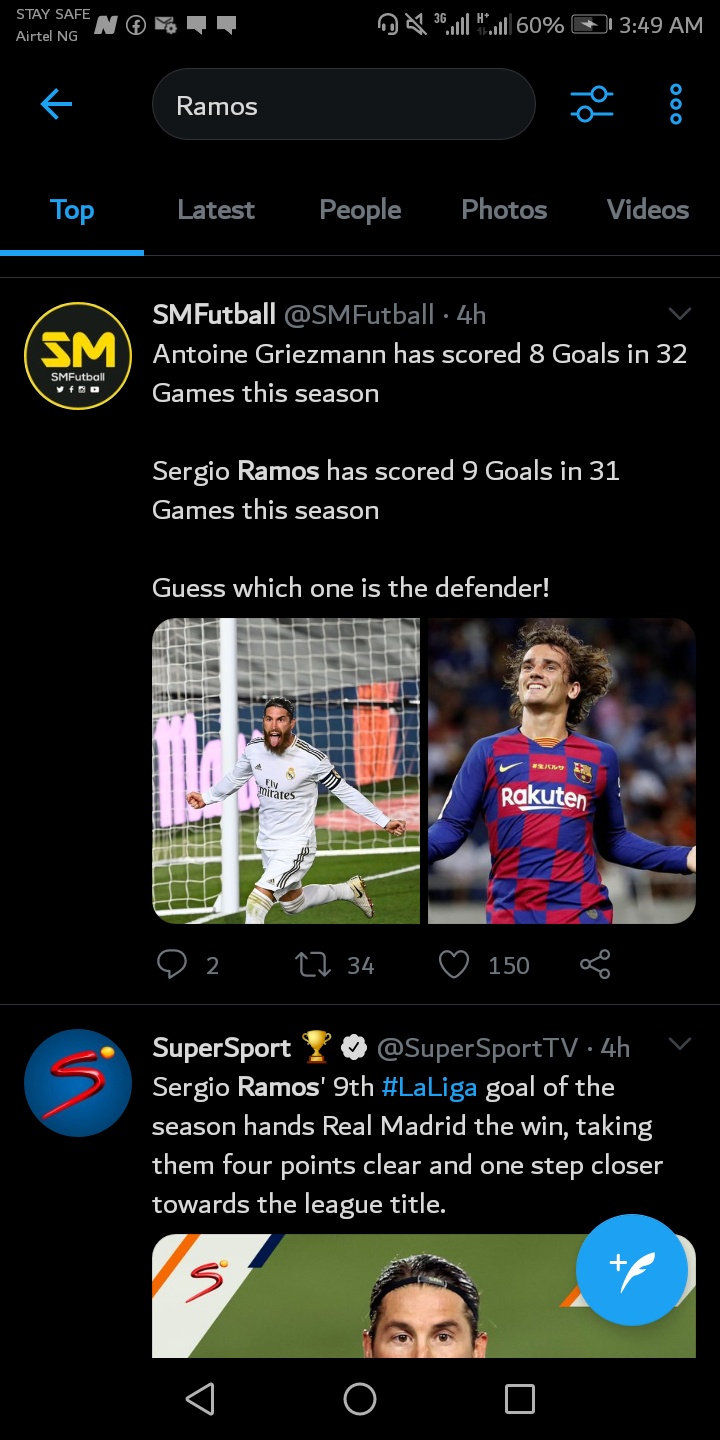Switch to the Photos tab

click(504, 210)
